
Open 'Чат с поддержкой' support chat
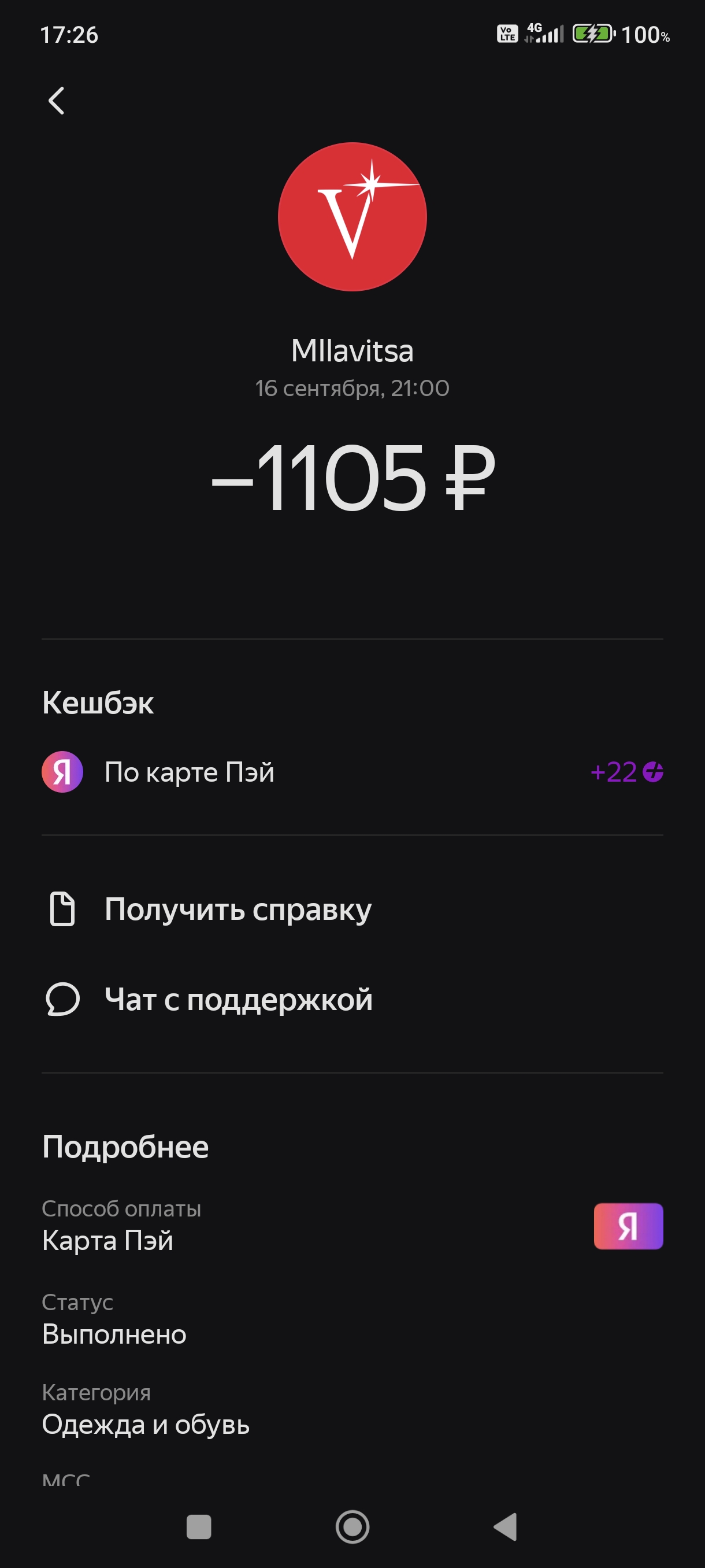352,1000
